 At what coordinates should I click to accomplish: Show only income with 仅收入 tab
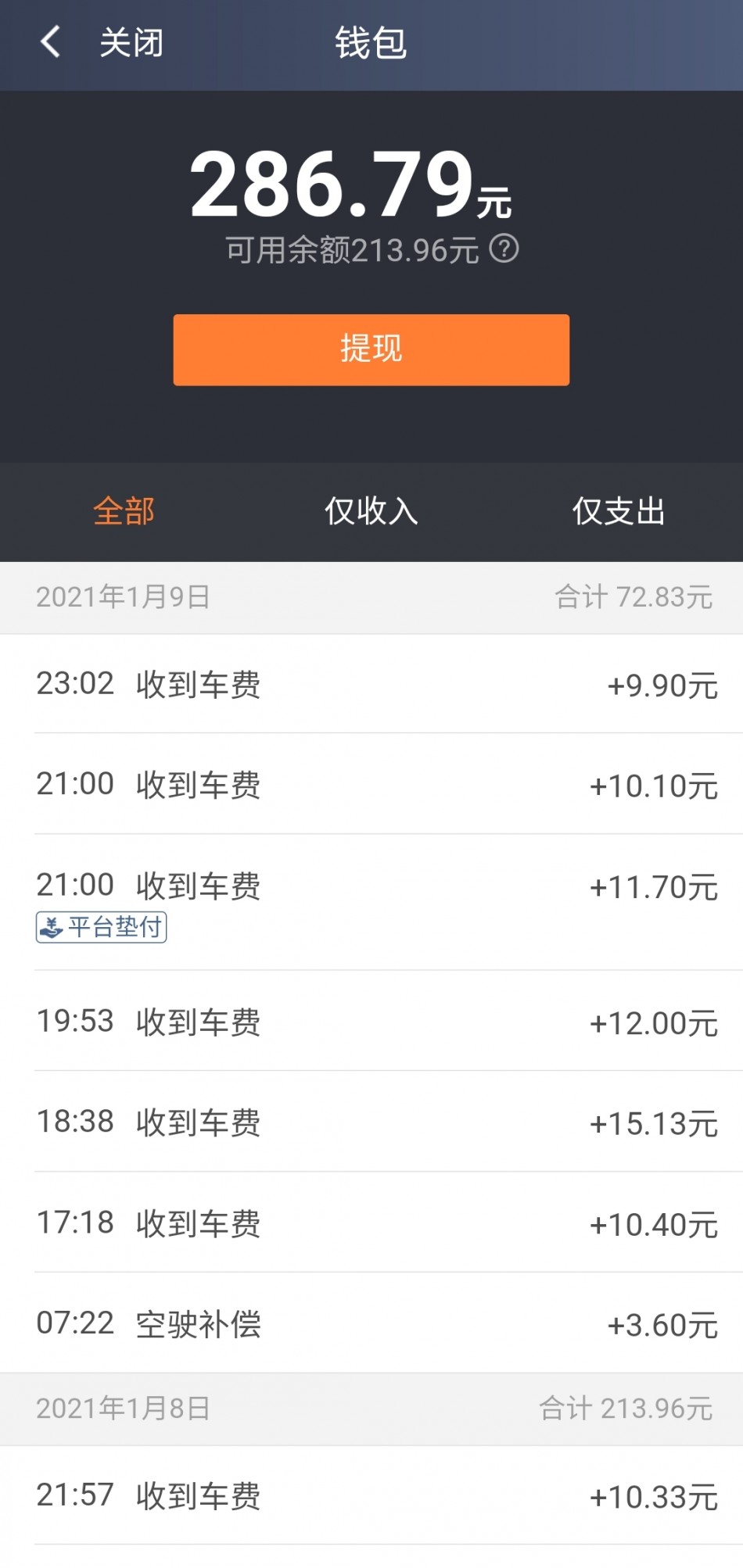(371, 511)
